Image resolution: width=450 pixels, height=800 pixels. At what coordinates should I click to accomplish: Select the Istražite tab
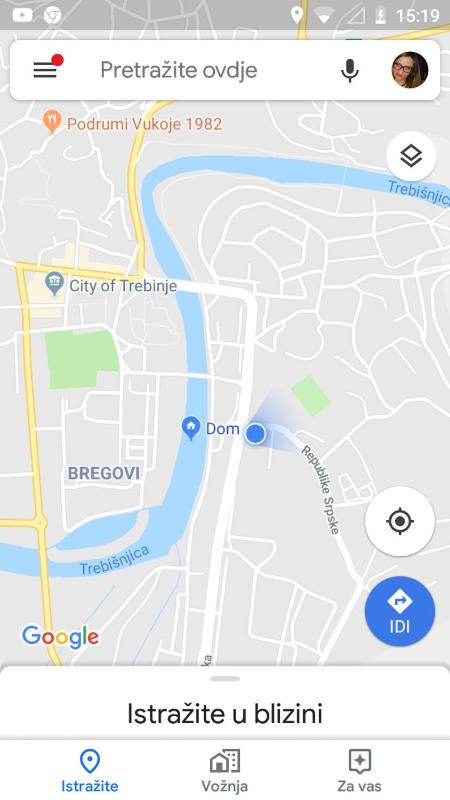point(90,771)
